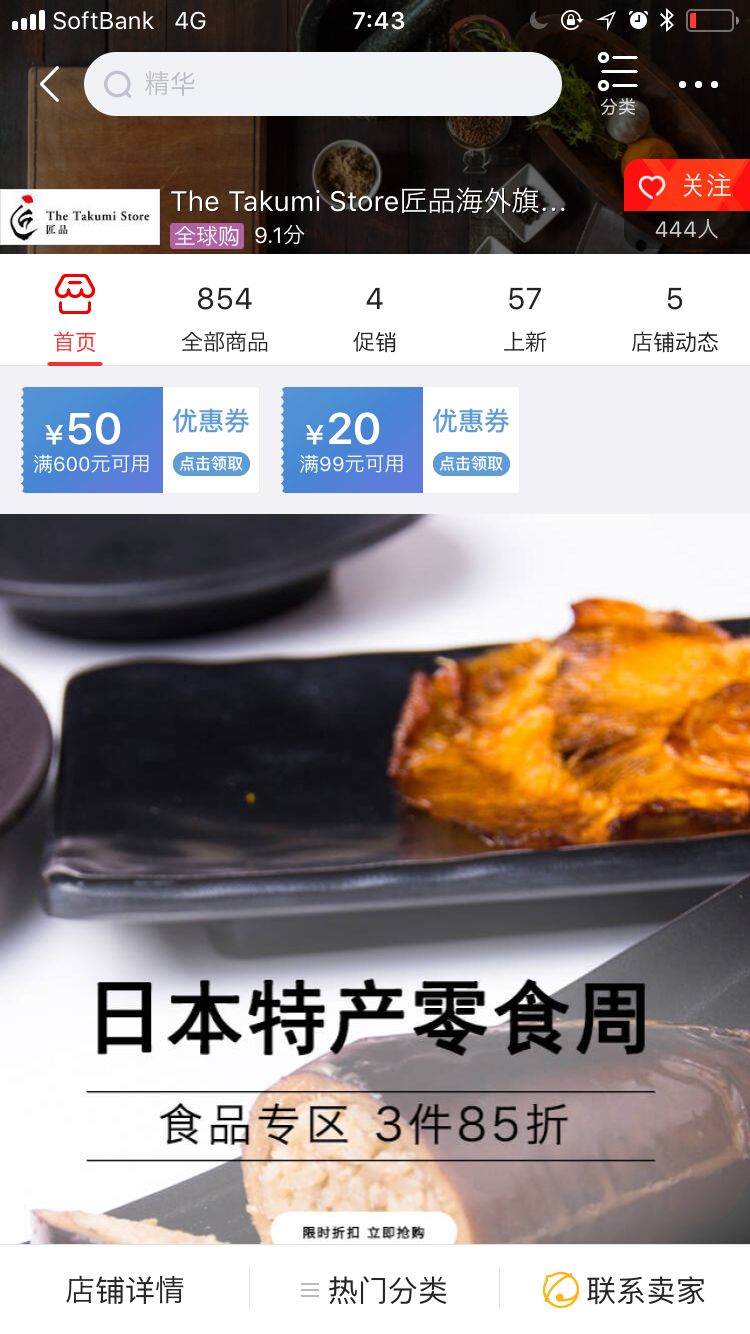The height and width of the screenshot is (1334, 750).
Task: Open 店铺详情 at the bottom
Action: click(125, 1290)
